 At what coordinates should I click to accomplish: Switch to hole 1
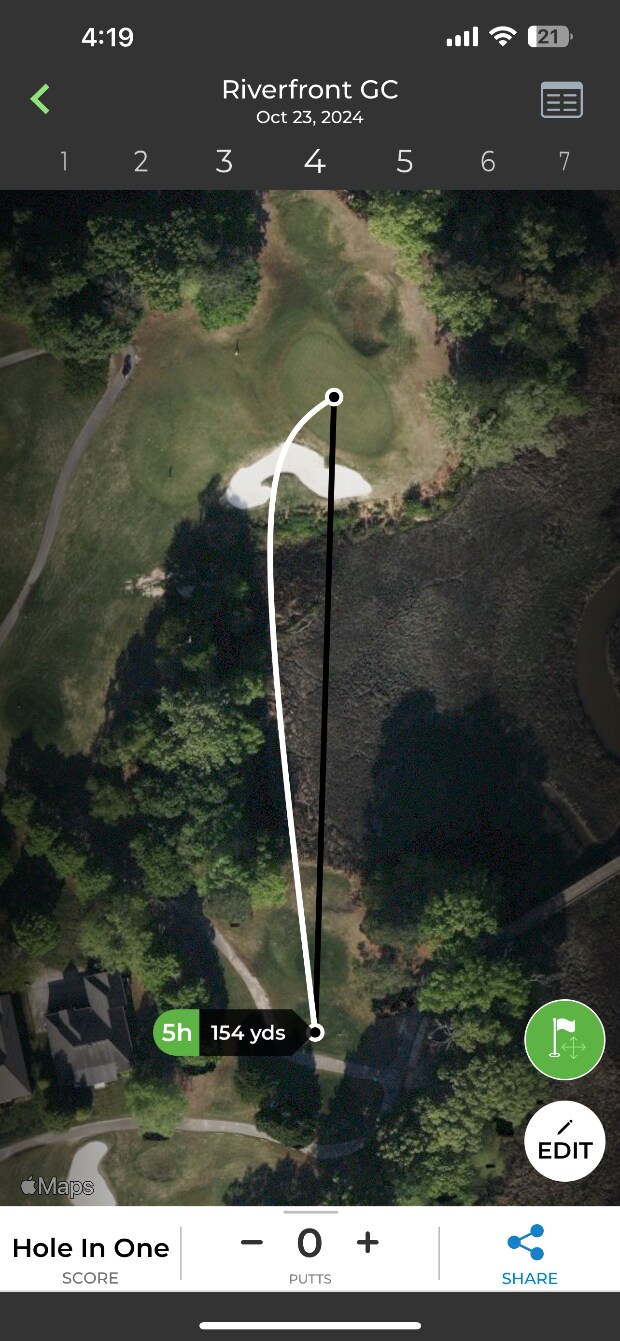(64, 161)
